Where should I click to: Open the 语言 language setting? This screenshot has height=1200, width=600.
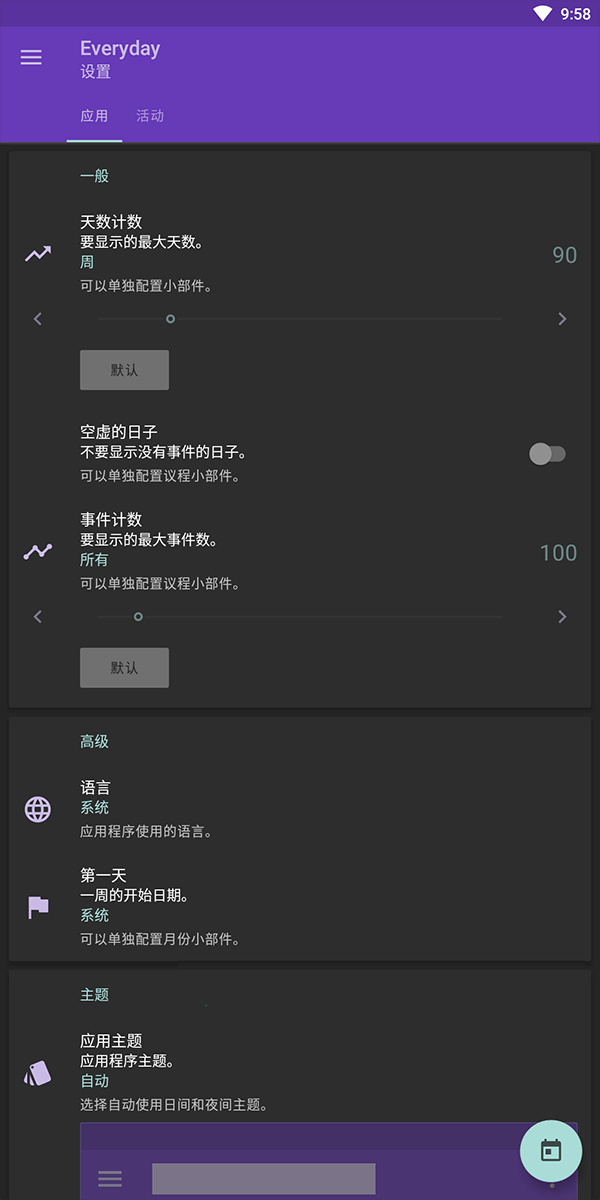pos(300,809)
